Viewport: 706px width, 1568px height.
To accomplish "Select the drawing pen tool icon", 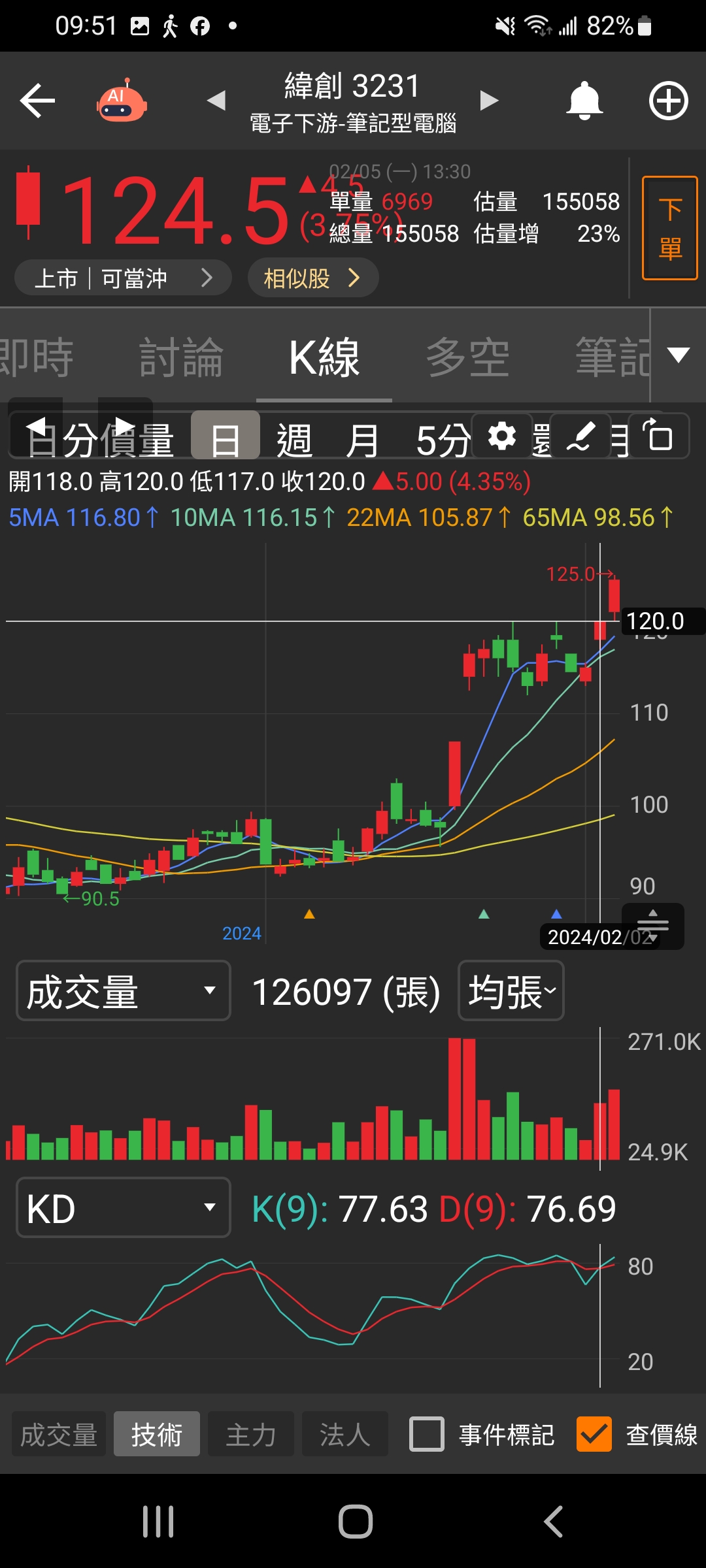I will tap(580, 436).
